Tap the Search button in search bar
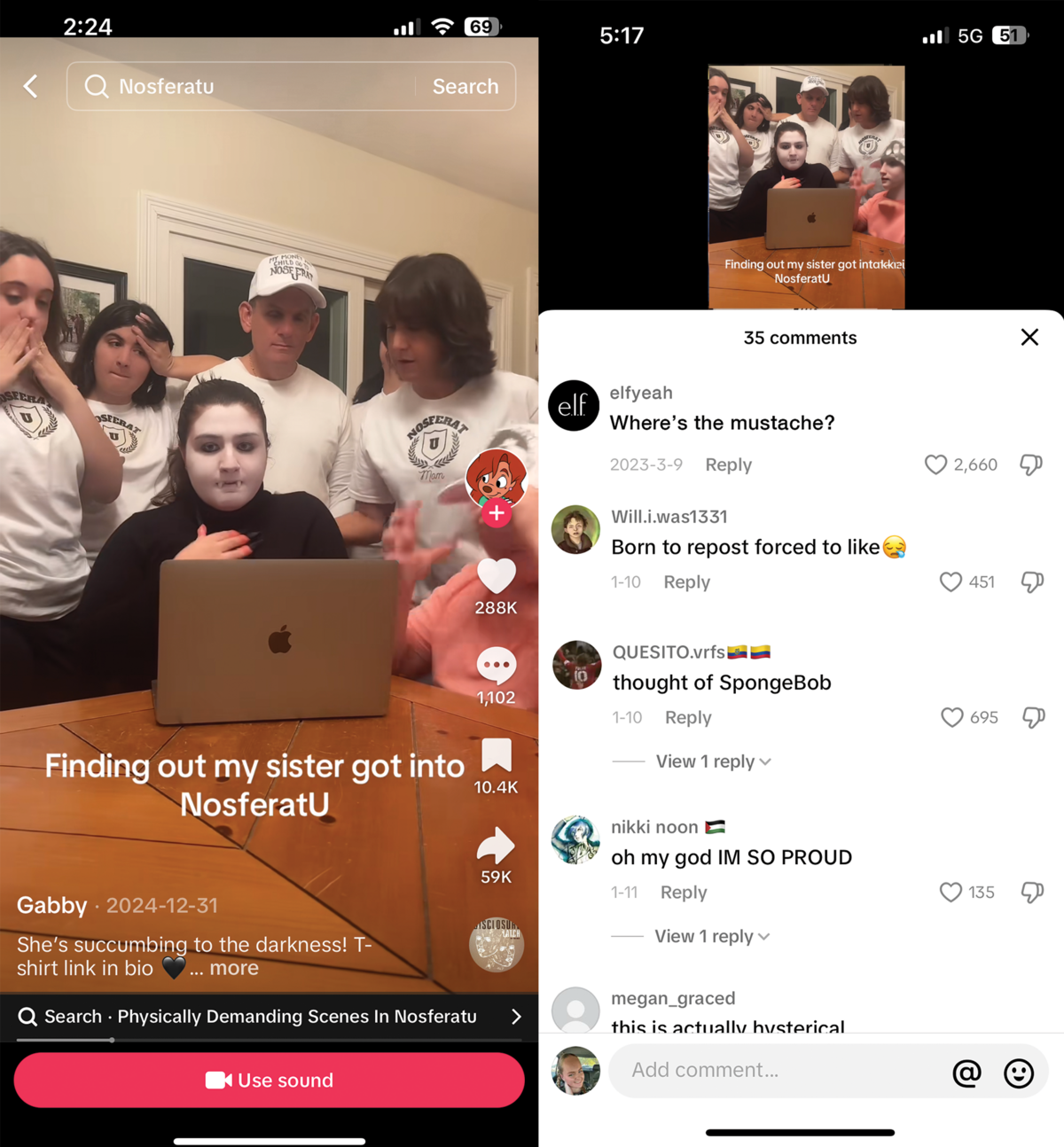This screenshot has width=1064, height=1147. [x=465, y=86]
